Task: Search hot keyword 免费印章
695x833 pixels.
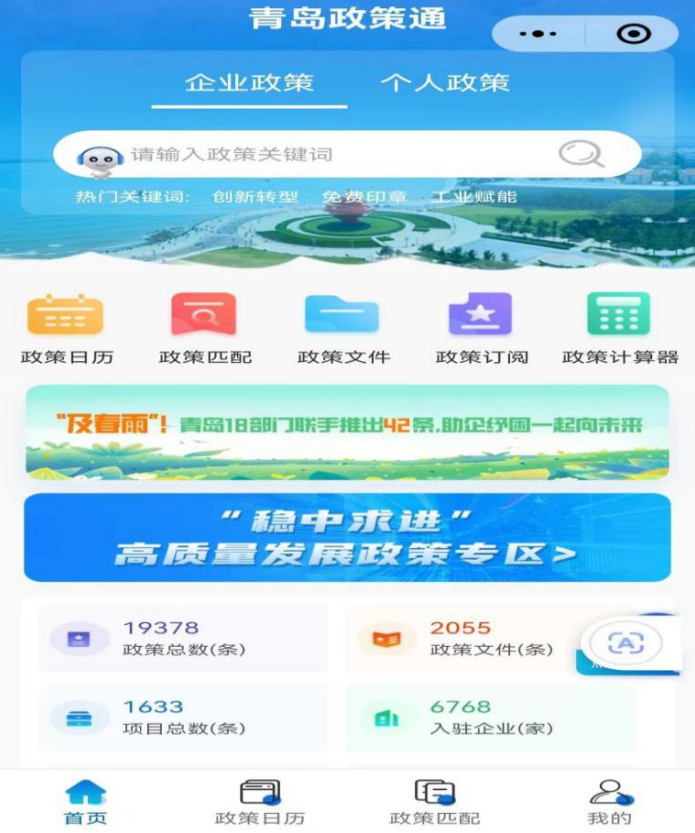Action: coord(364,197)
